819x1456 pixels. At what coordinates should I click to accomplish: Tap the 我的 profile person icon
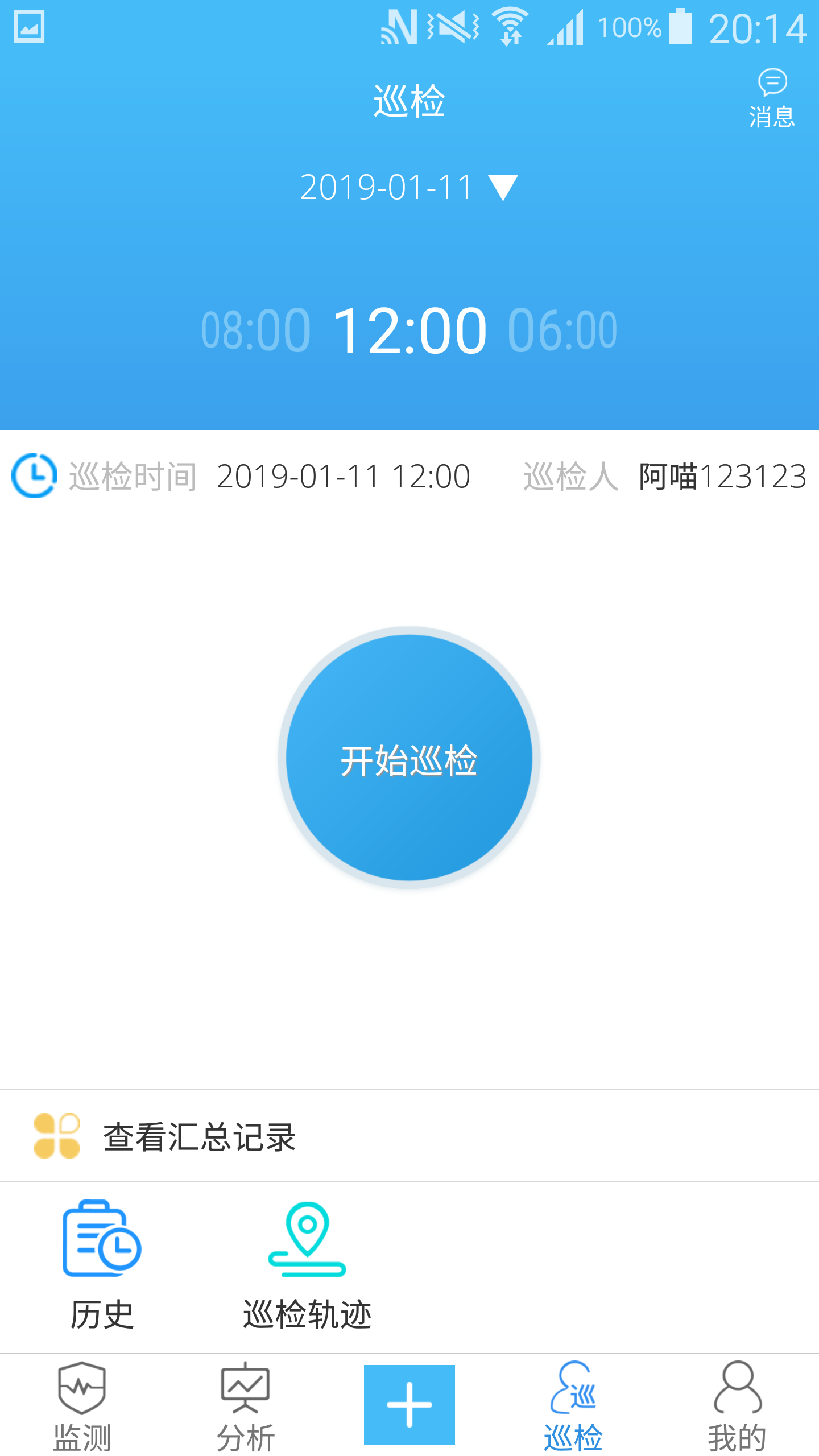point(737,1388)
